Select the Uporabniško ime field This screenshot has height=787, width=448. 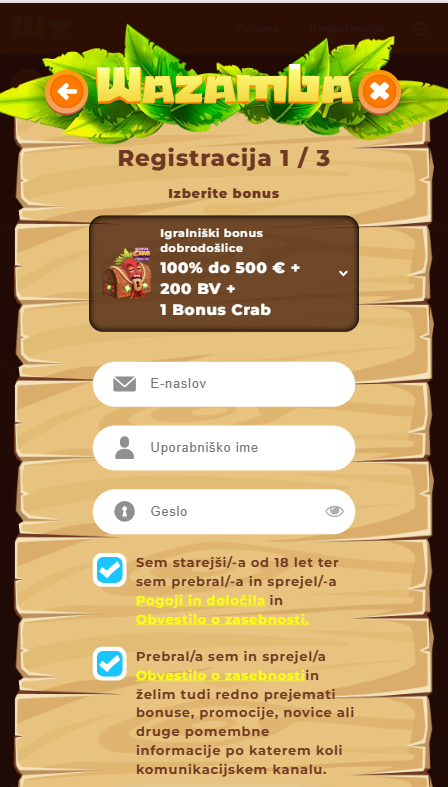point(224,448)
